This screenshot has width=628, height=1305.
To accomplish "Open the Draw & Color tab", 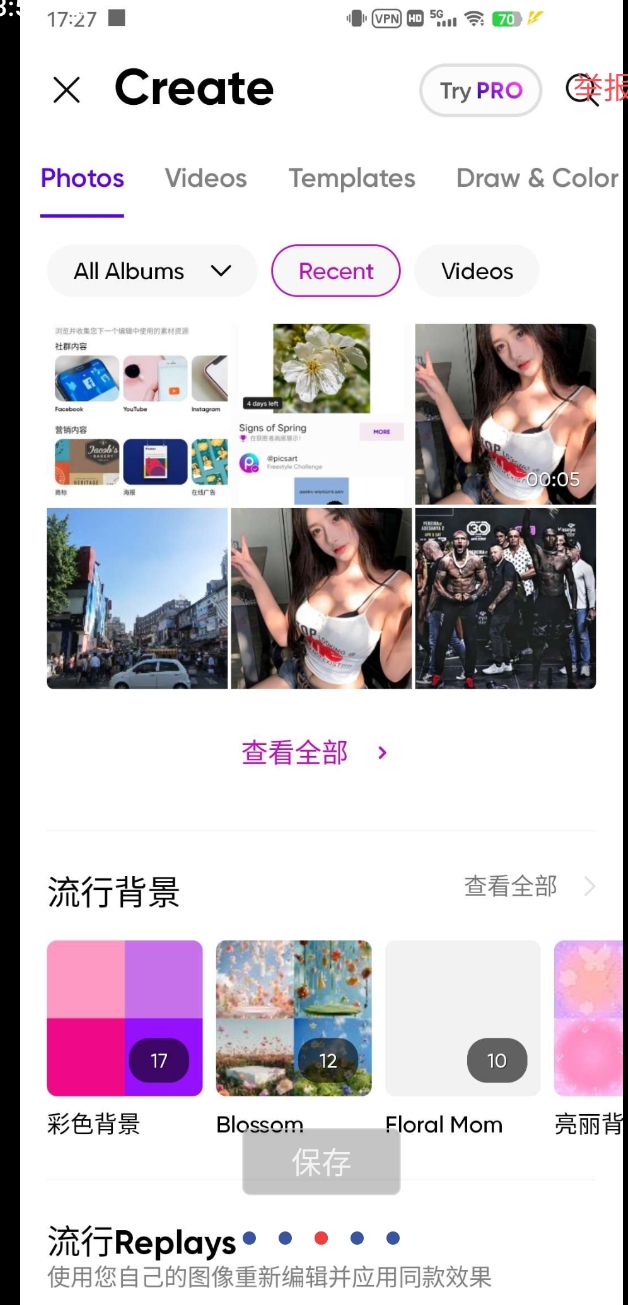I will click(537, 178).
